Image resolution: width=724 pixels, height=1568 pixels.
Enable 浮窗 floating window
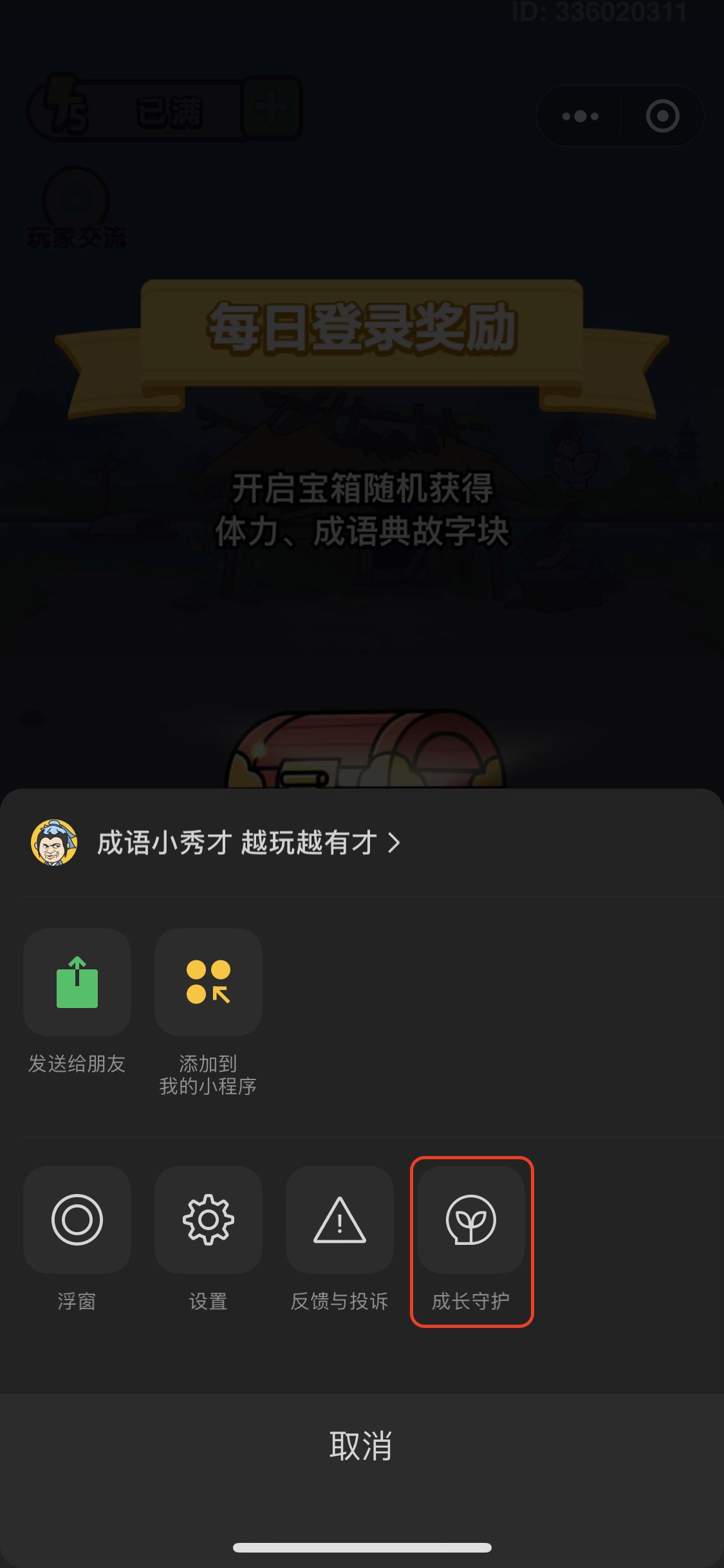coord(77,1219)
